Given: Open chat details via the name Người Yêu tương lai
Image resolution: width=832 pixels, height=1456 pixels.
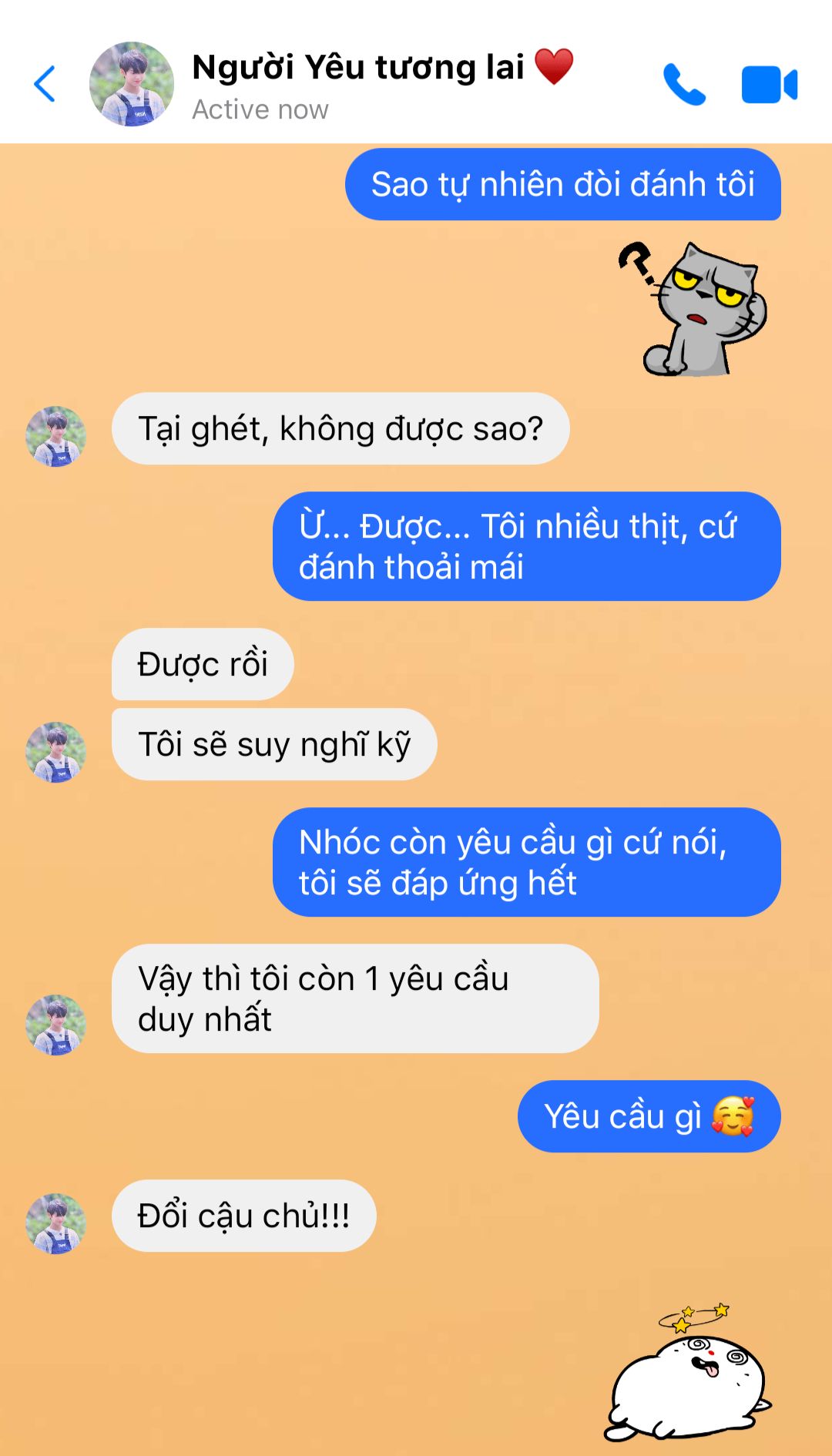Looking at the screenshot, I should (358, 68).
